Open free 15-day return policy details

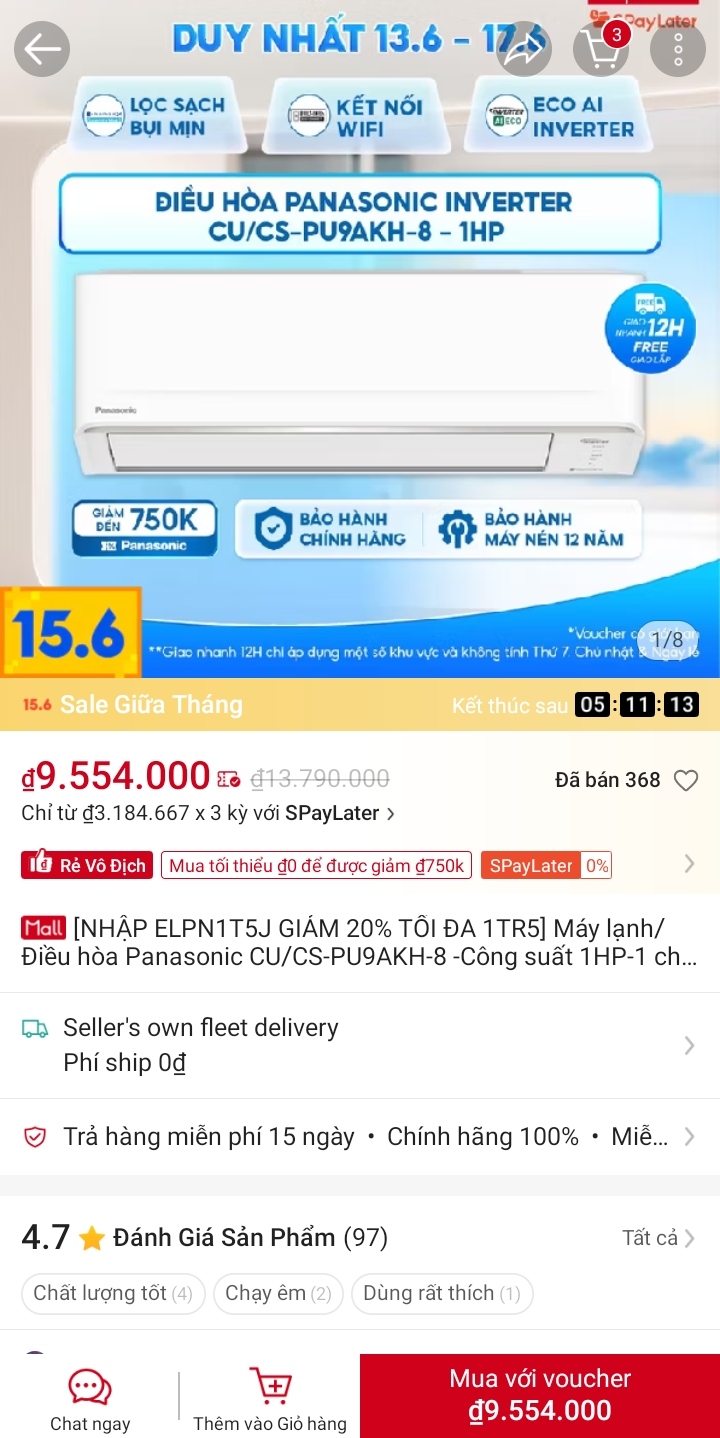tap(360, 1137)
